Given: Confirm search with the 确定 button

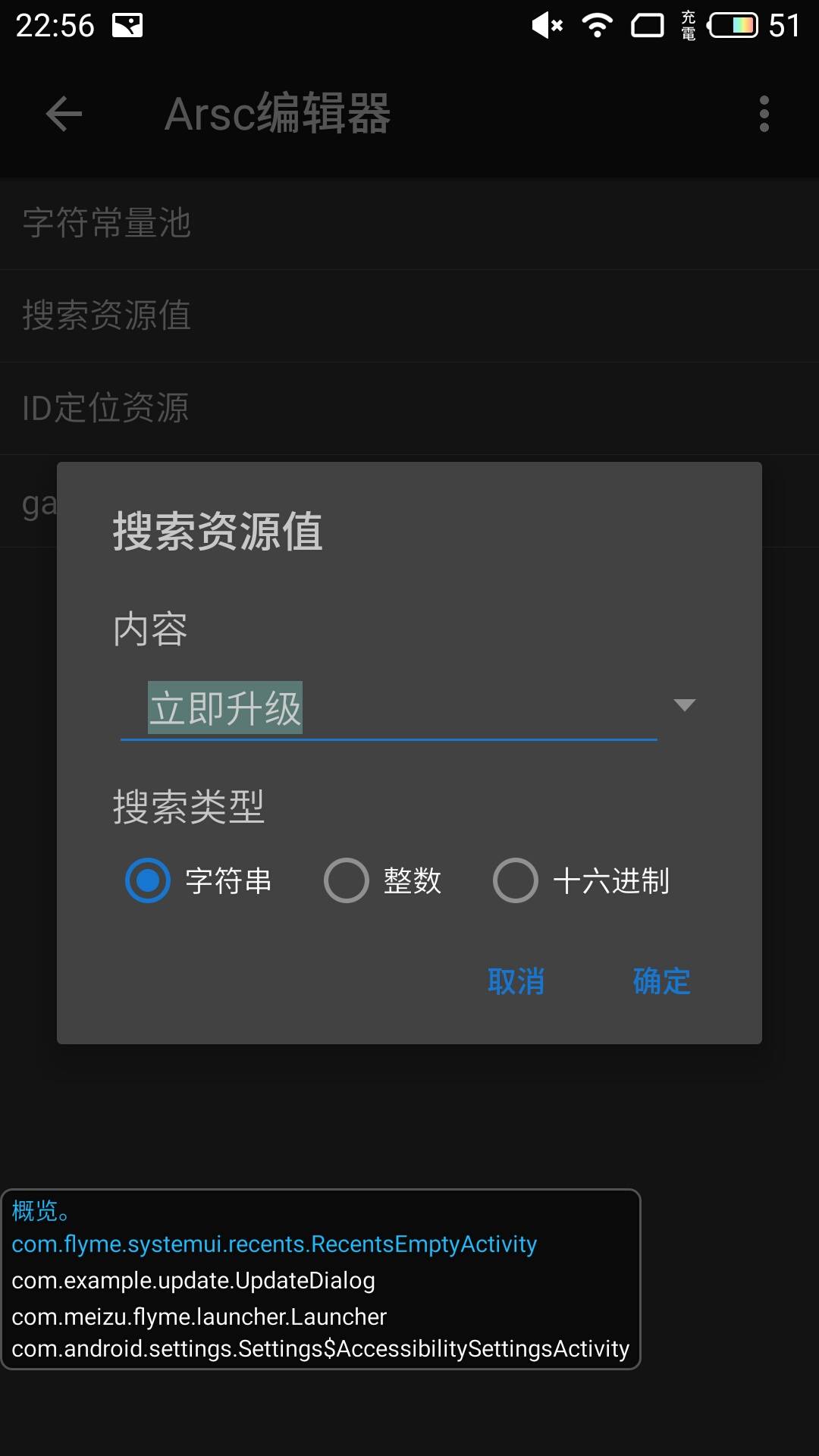Looking at the screenshot, I should click(661, 981).
